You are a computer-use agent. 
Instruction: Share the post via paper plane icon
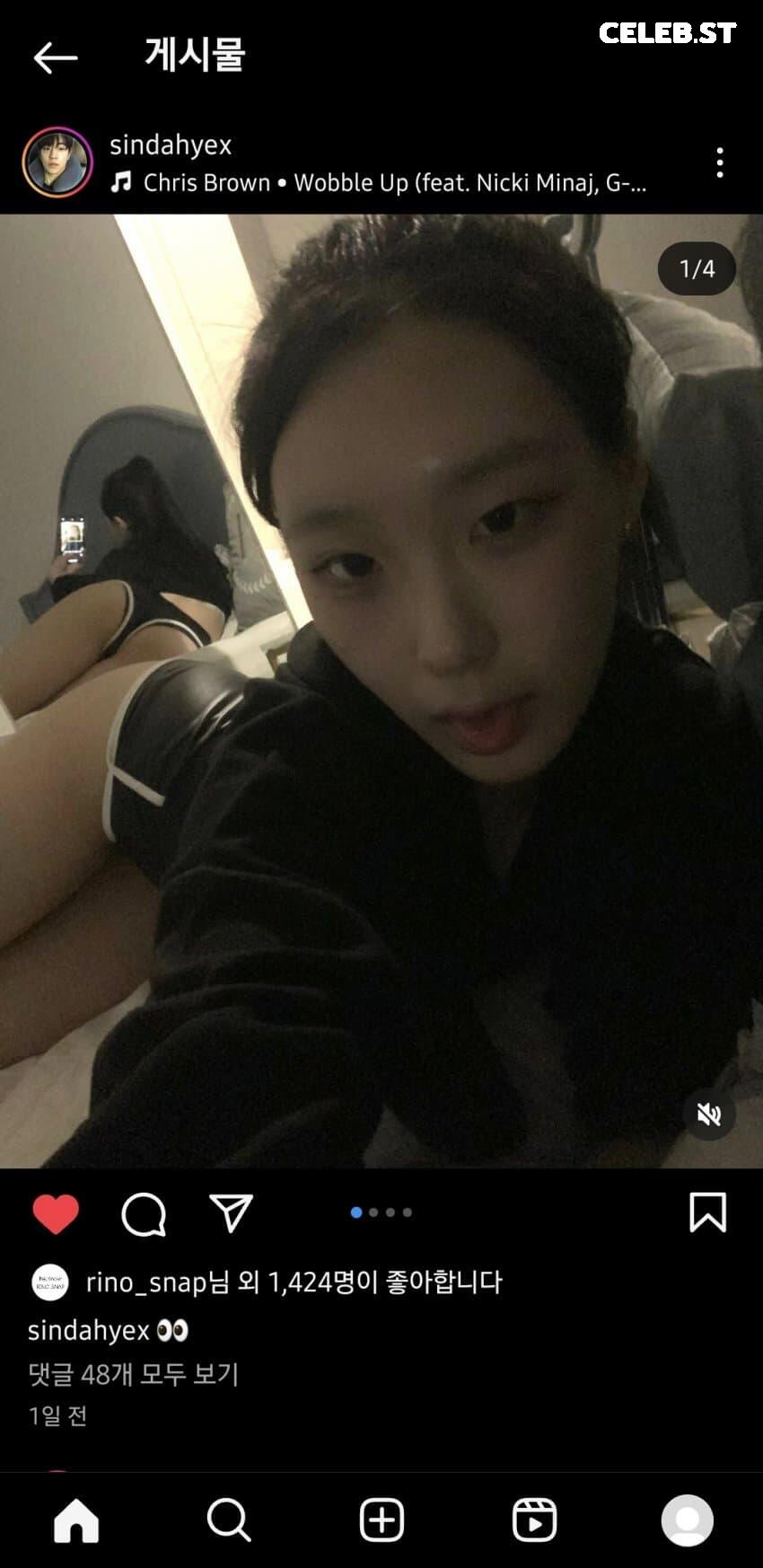[231, 1213]
